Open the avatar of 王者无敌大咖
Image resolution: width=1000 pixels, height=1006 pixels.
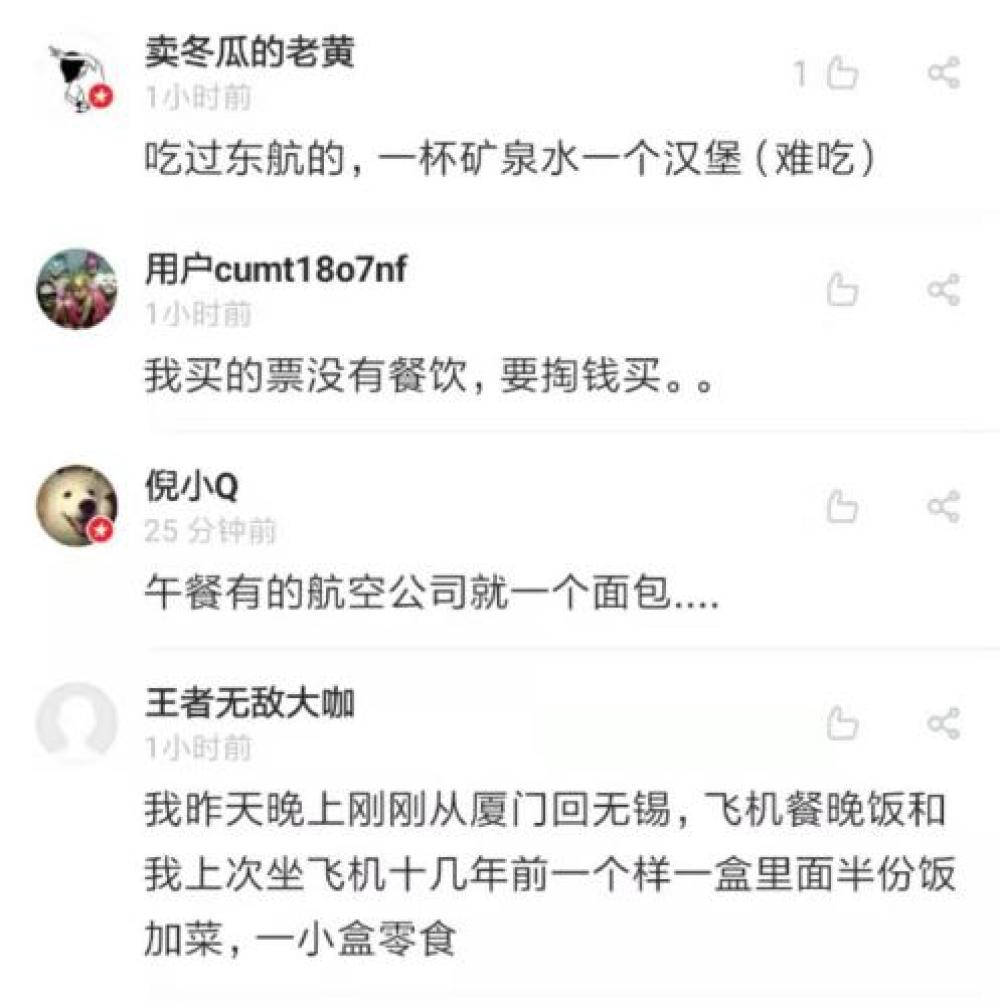[x=77, y=722]
